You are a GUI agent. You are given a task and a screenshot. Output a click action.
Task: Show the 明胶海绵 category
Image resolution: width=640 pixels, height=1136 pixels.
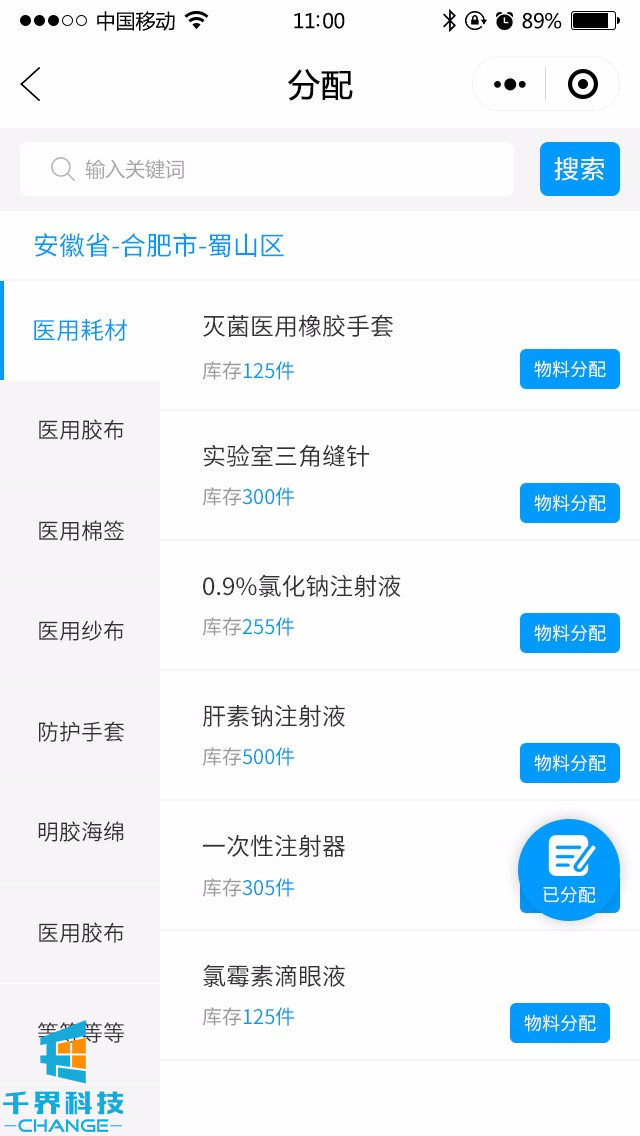(x=81, y=832)
